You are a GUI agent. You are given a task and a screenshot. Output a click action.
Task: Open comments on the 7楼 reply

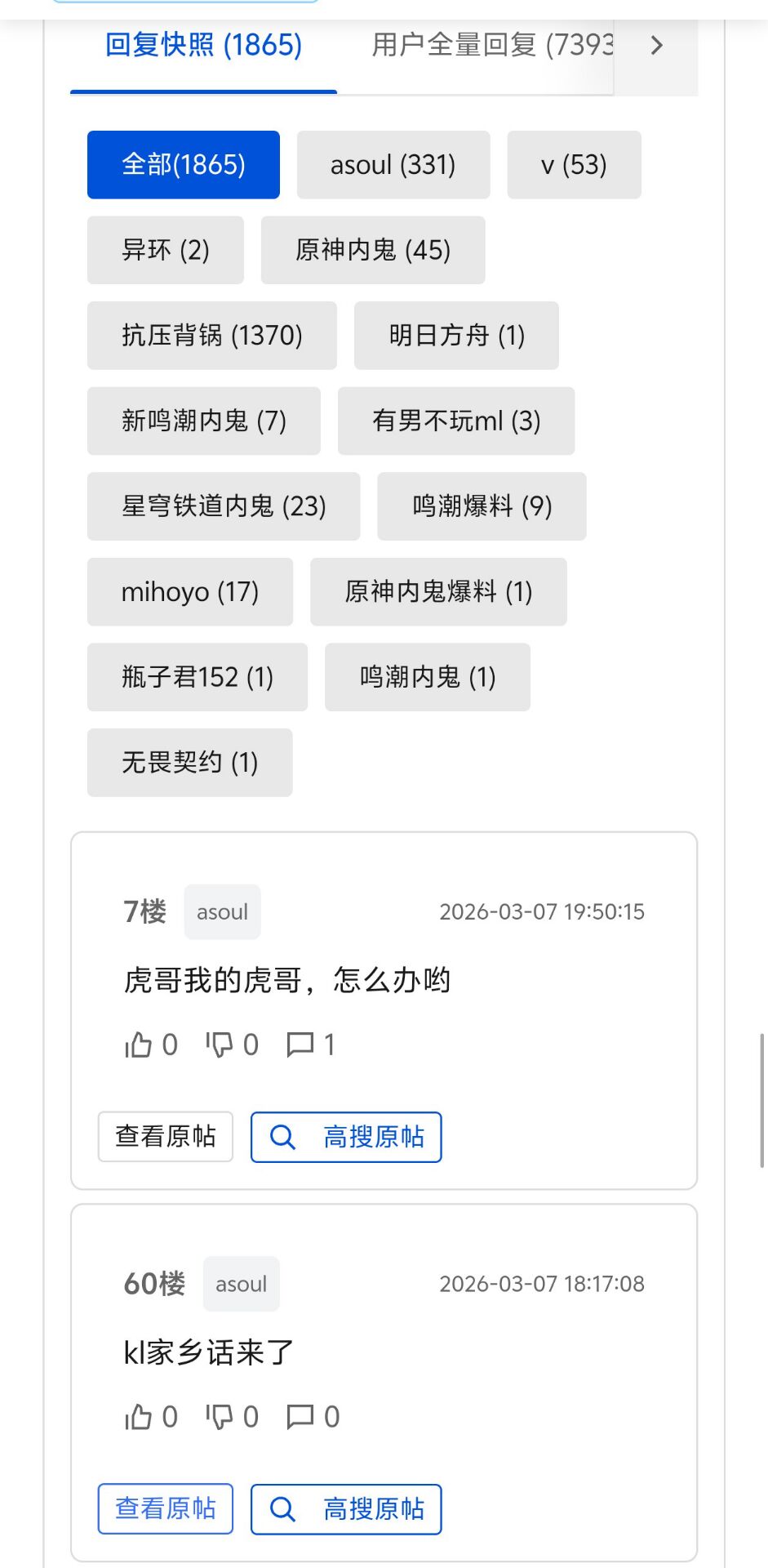tap(300, 1045)
